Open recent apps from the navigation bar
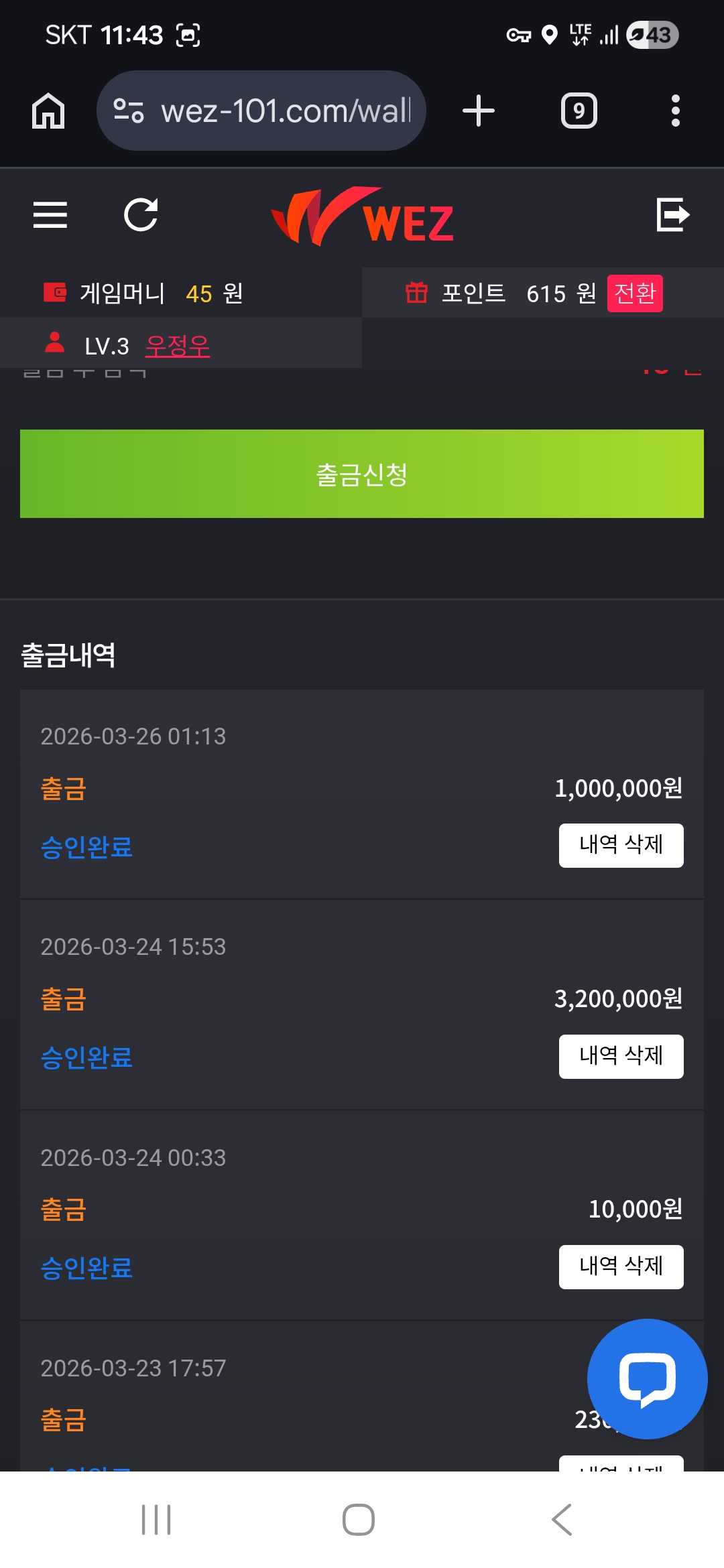Screen dimensions: 724x1568 [156, 1520]
